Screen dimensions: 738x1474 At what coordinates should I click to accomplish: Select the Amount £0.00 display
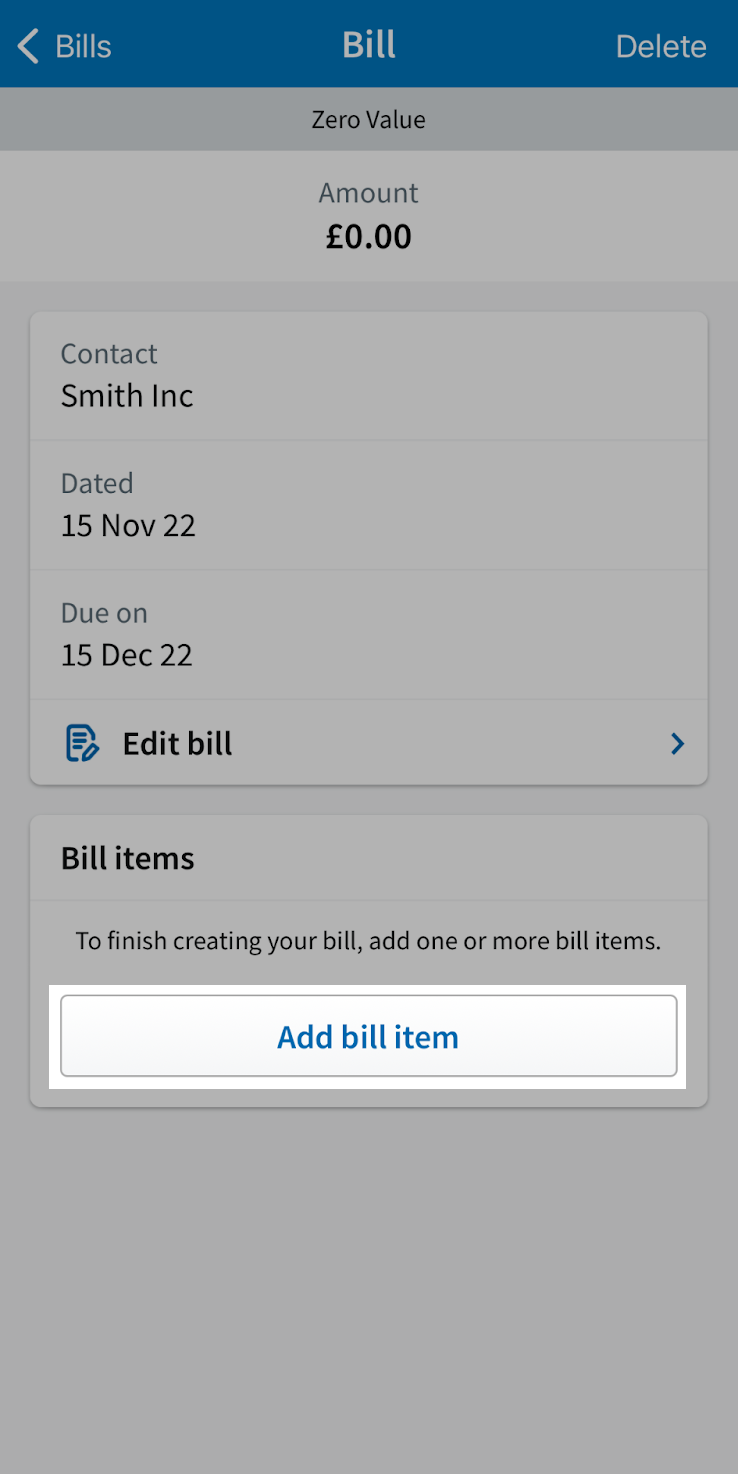[369, 217]
